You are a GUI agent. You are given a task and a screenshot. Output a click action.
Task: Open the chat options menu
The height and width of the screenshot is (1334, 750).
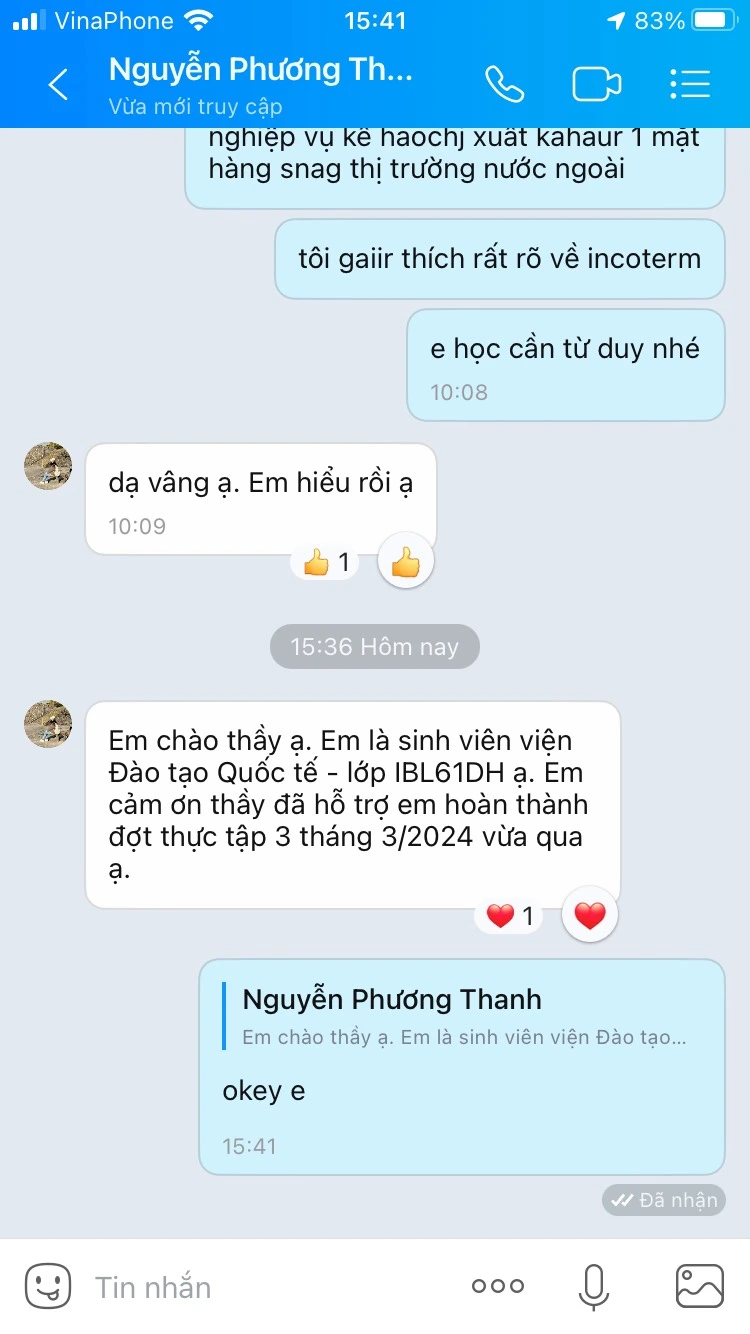point(690,85)
